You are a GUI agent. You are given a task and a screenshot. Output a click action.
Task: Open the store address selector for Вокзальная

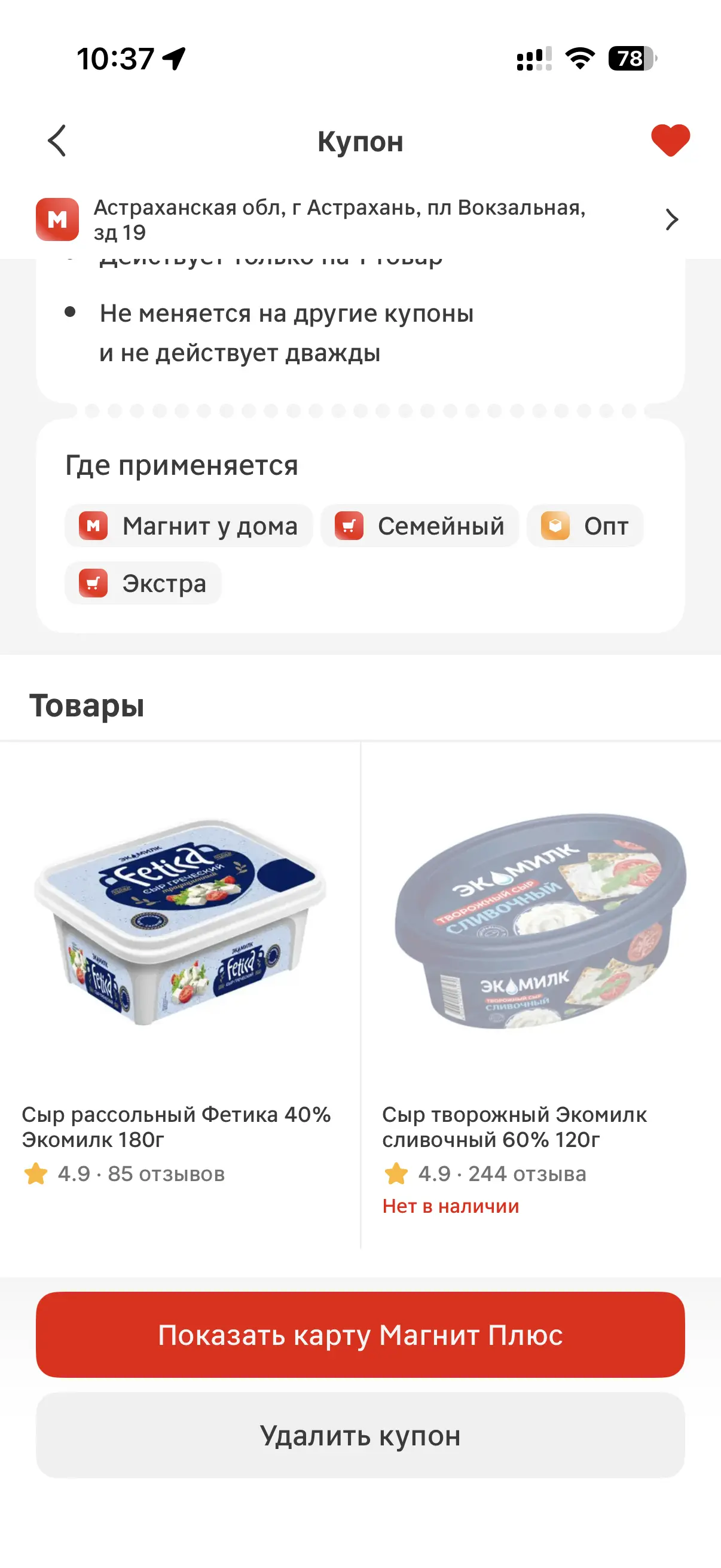tap(360, 219)
